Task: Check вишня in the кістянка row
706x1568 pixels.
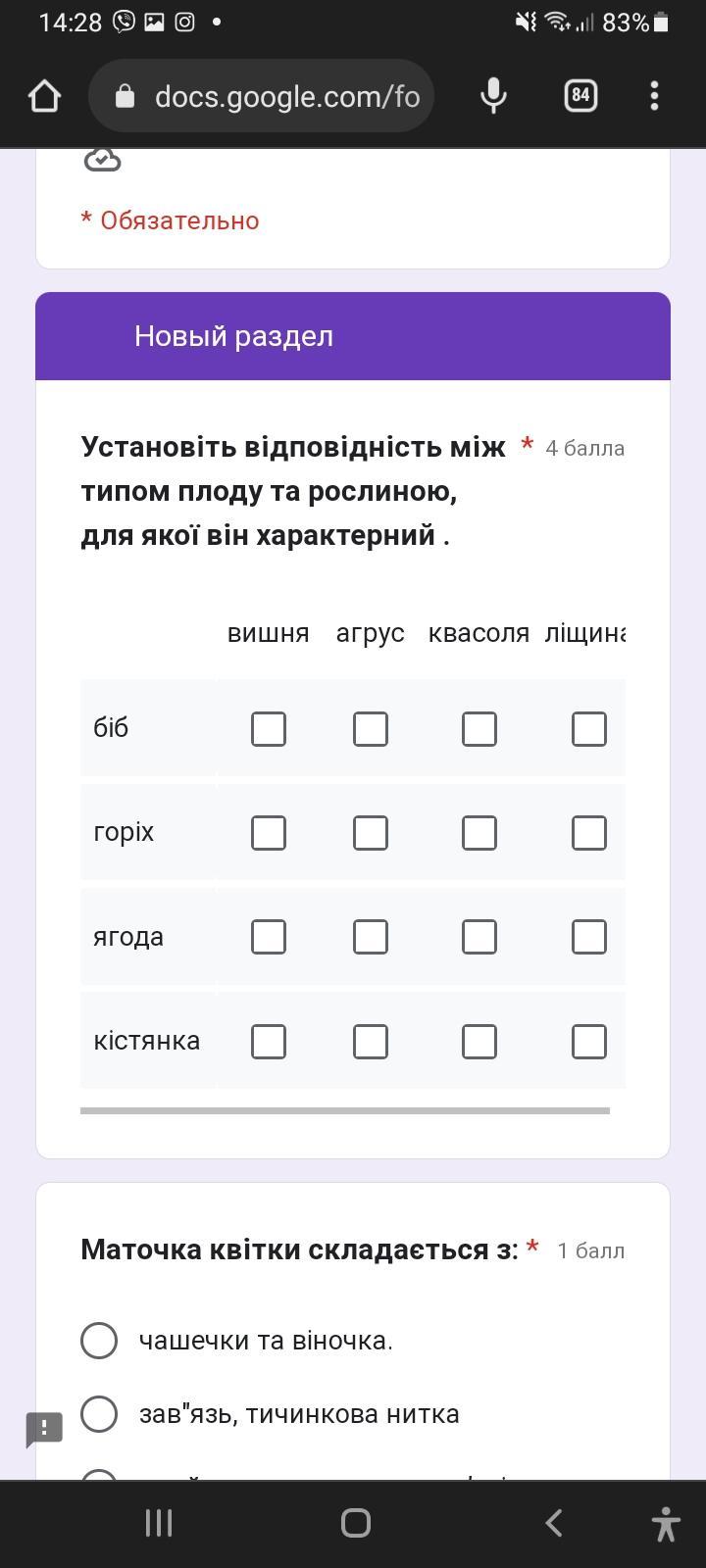Action: pyautogui.click(x=269, y=1042)
